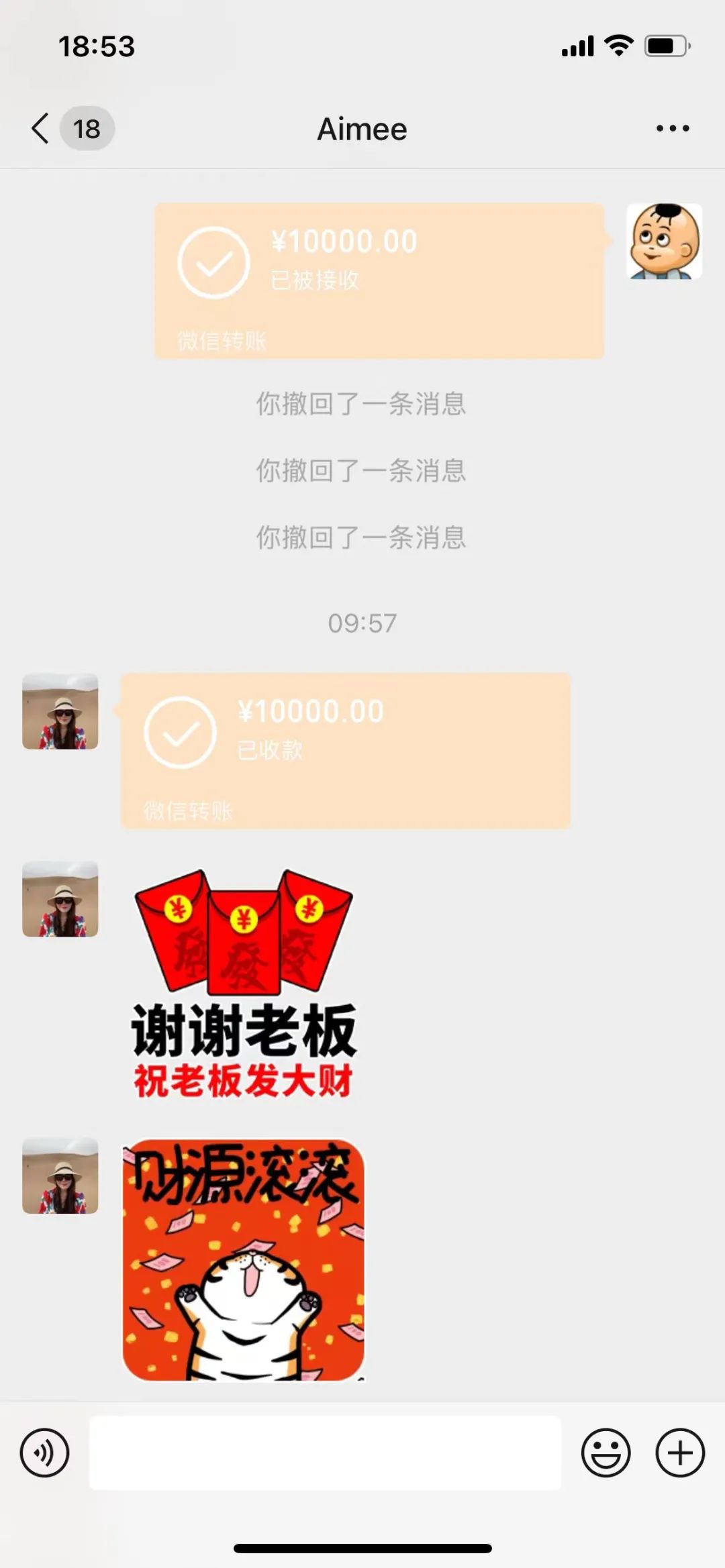View the 谢谢老板 red envelope sticker
This screenshot has width=725, height=1568.
pos(244,984)
